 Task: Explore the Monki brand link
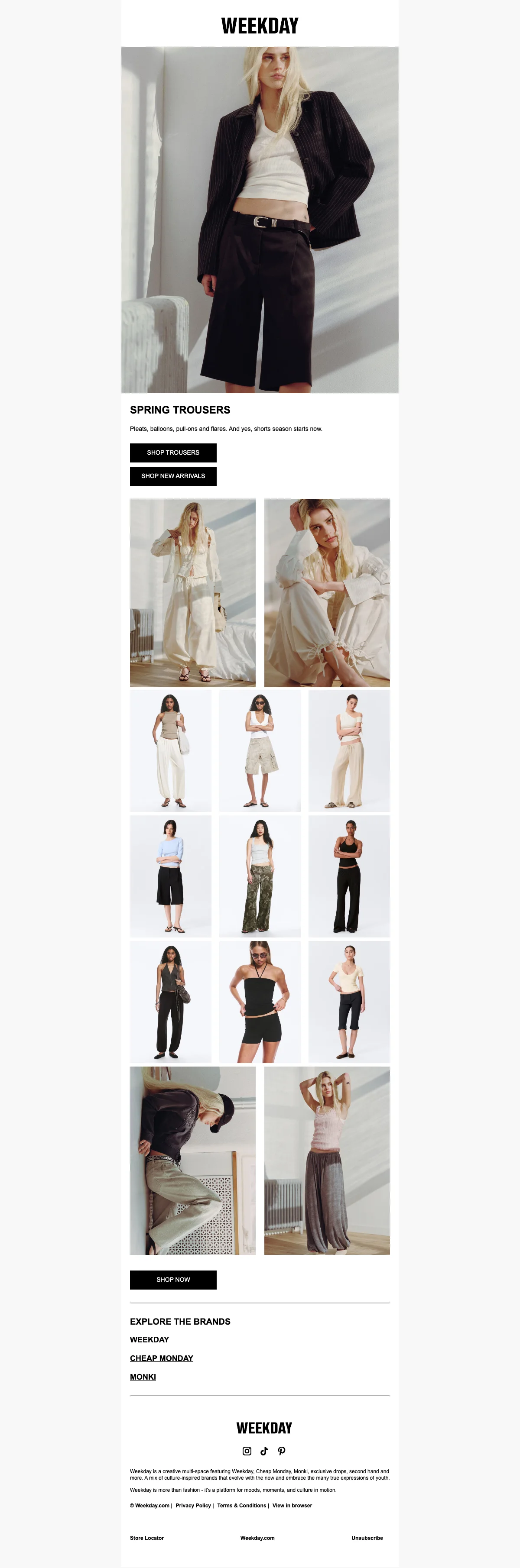point(143,1377)
